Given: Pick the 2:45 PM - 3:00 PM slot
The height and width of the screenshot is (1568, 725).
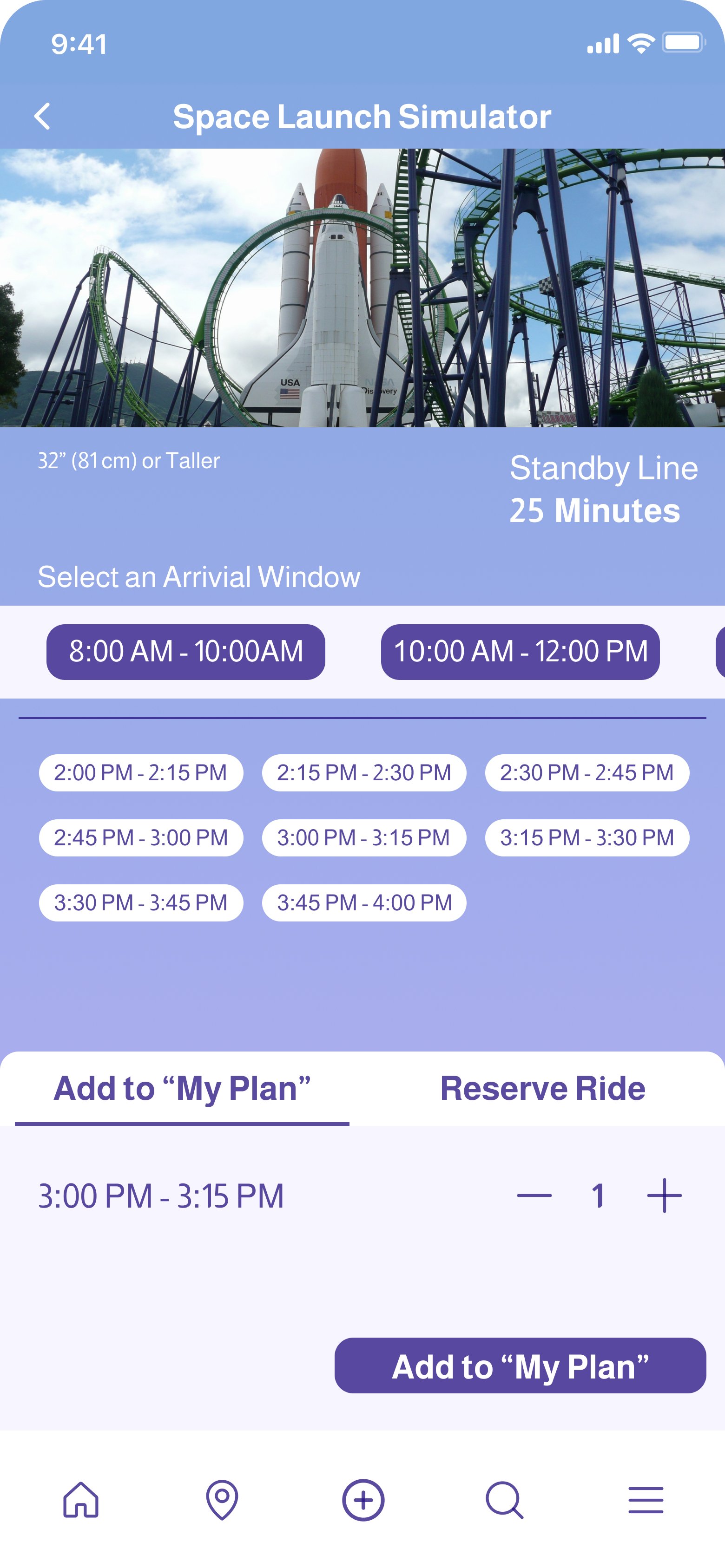Looking at the screenshot, I should pos(141,837).
